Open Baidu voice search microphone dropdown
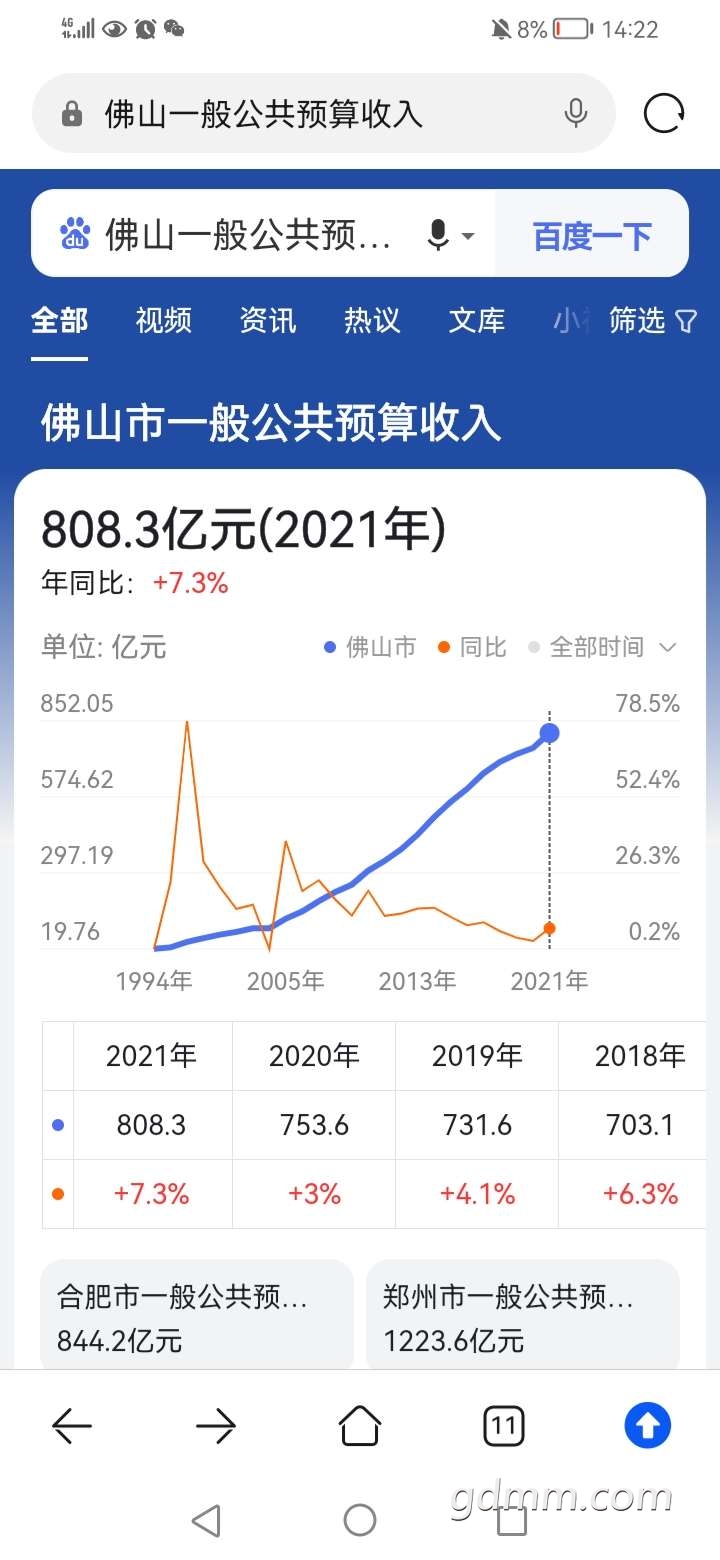The width and height of the screenshot is (720, 1560). [x=452, y=236]
